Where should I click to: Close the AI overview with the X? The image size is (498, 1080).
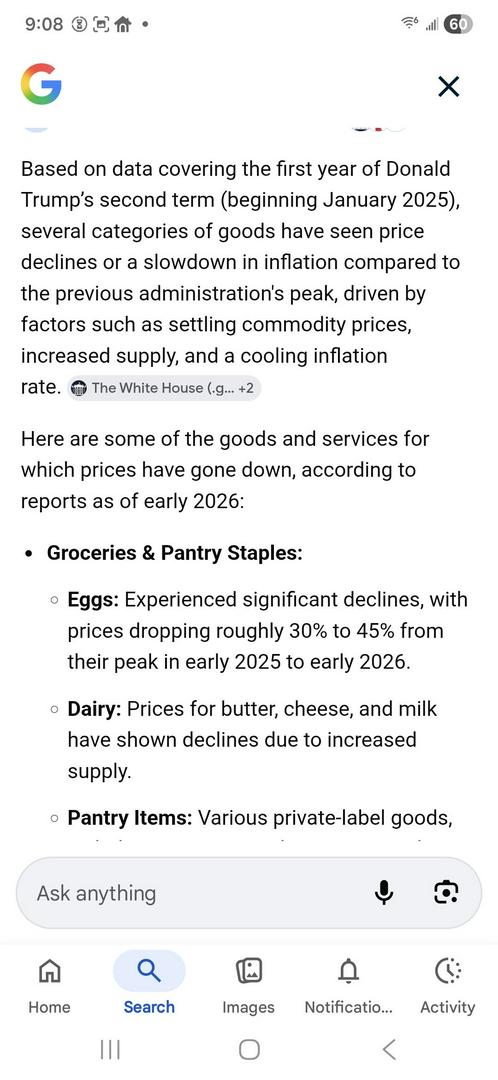pos(448,87)
